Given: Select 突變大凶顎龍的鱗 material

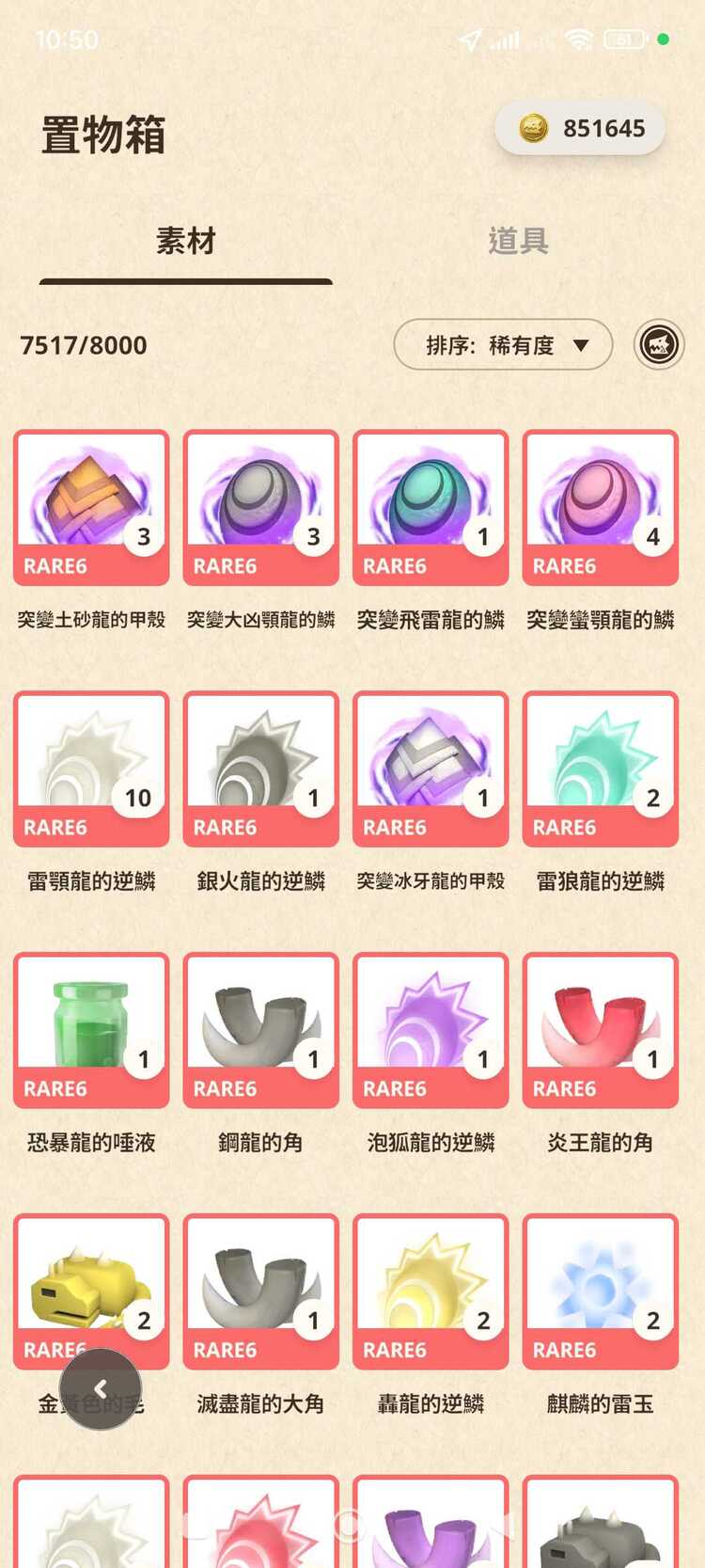Looking at the screenshot, I should click(x=260, y=508).
